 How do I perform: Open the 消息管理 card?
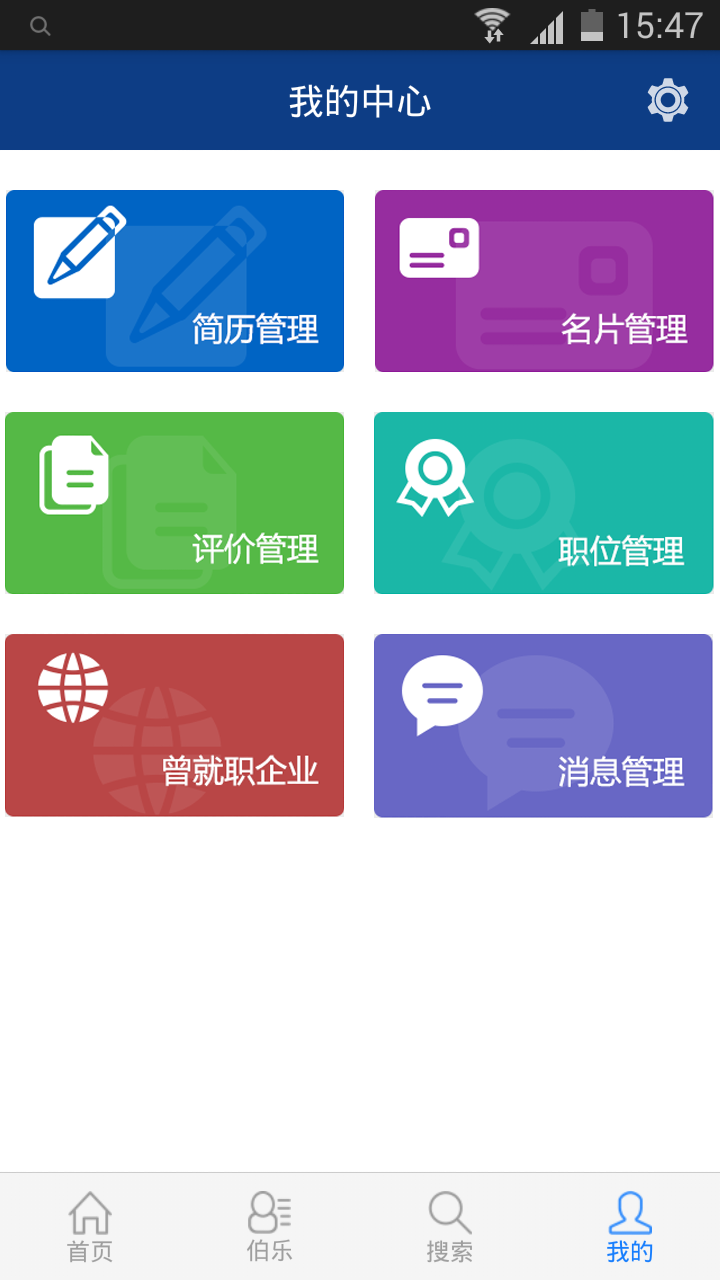tap(543, 725)
